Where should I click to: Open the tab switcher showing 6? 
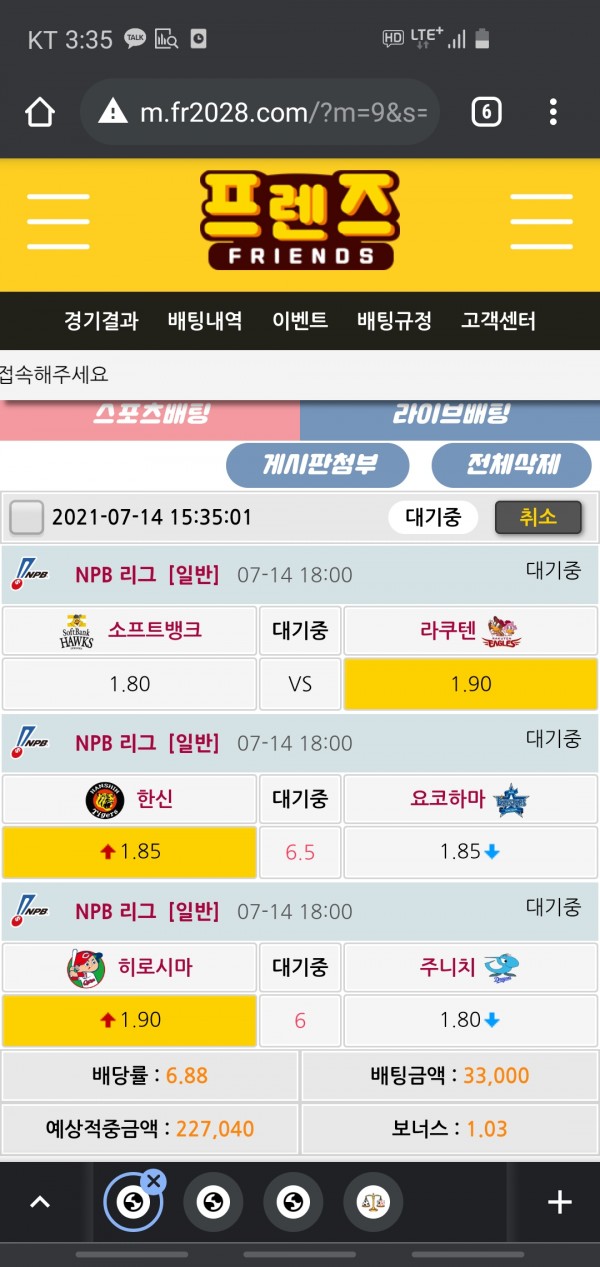point(486,112)
